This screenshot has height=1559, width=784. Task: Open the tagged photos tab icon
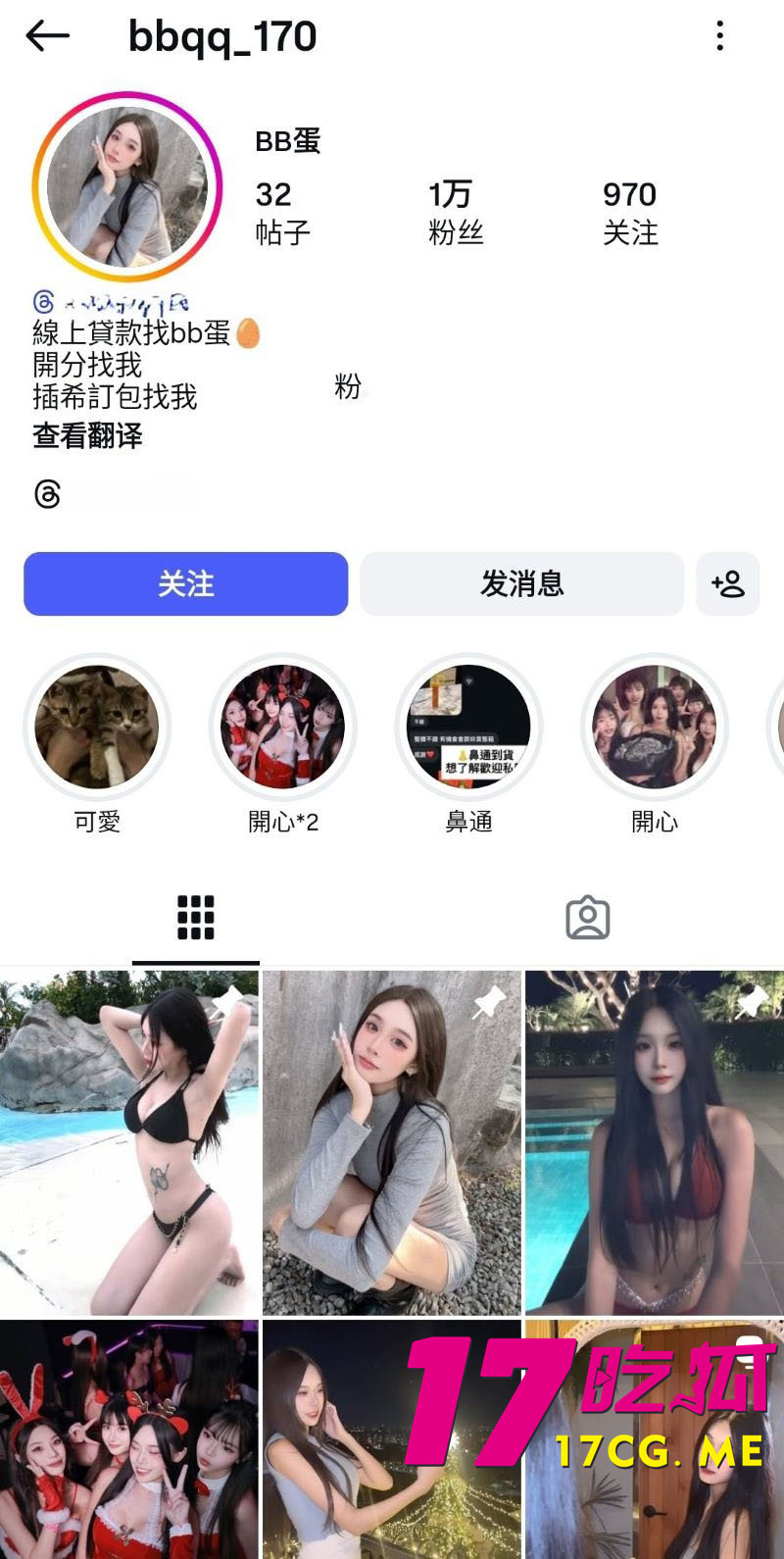point(588,916)
